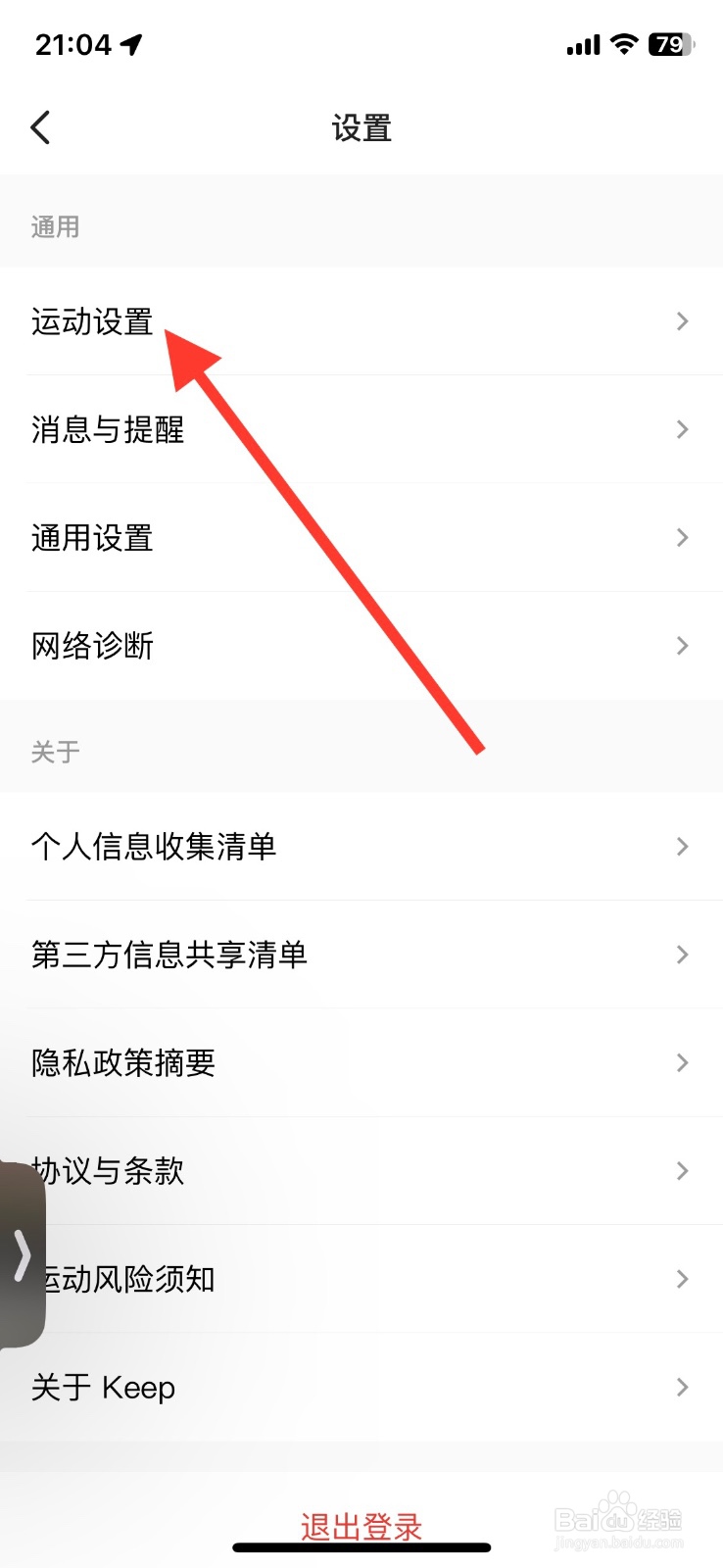Open the 个人信息收集清单 page
Image resolution: width=723 pixels, height=1568 pixels.
click(361, 847)
